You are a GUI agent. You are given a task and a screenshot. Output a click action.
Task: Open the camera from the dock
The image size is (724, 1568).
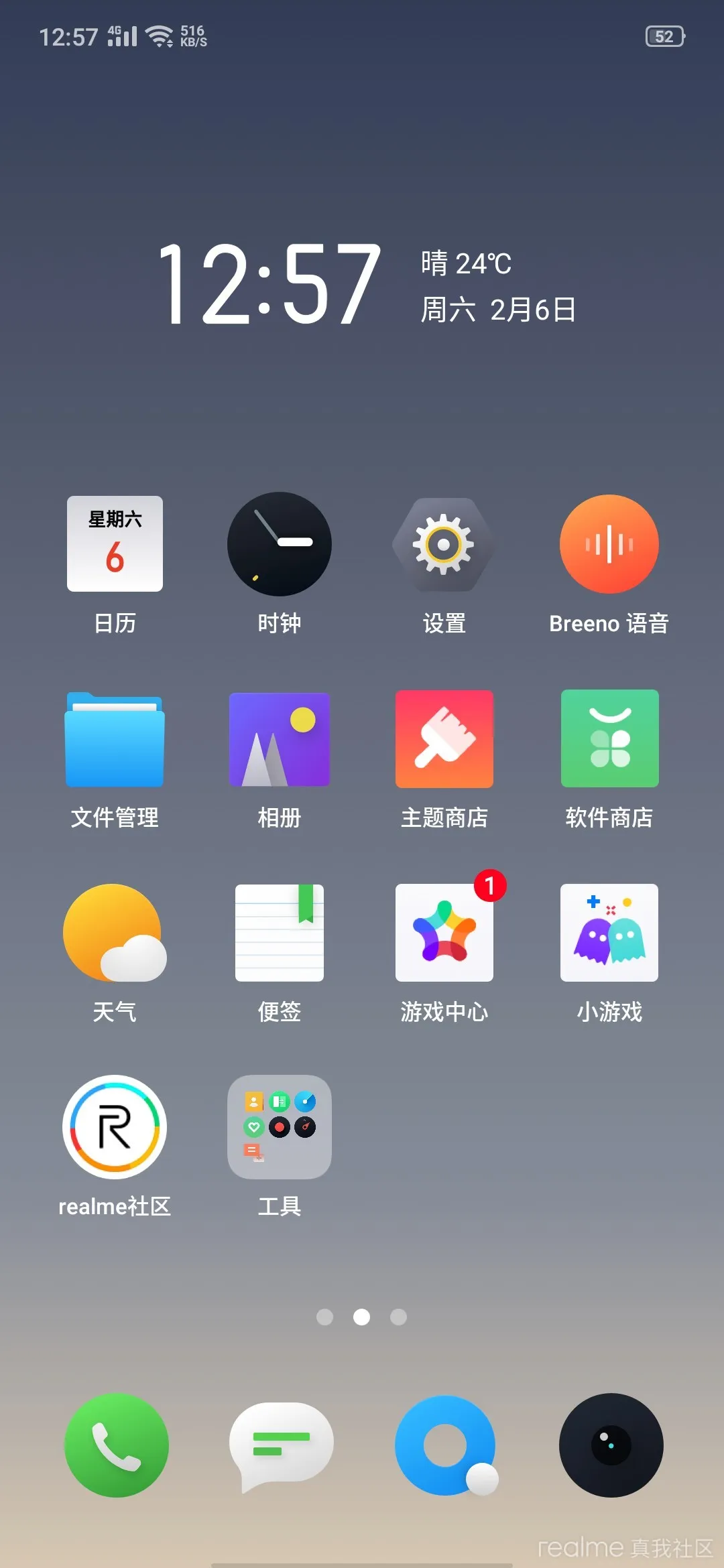(609, 1445)
